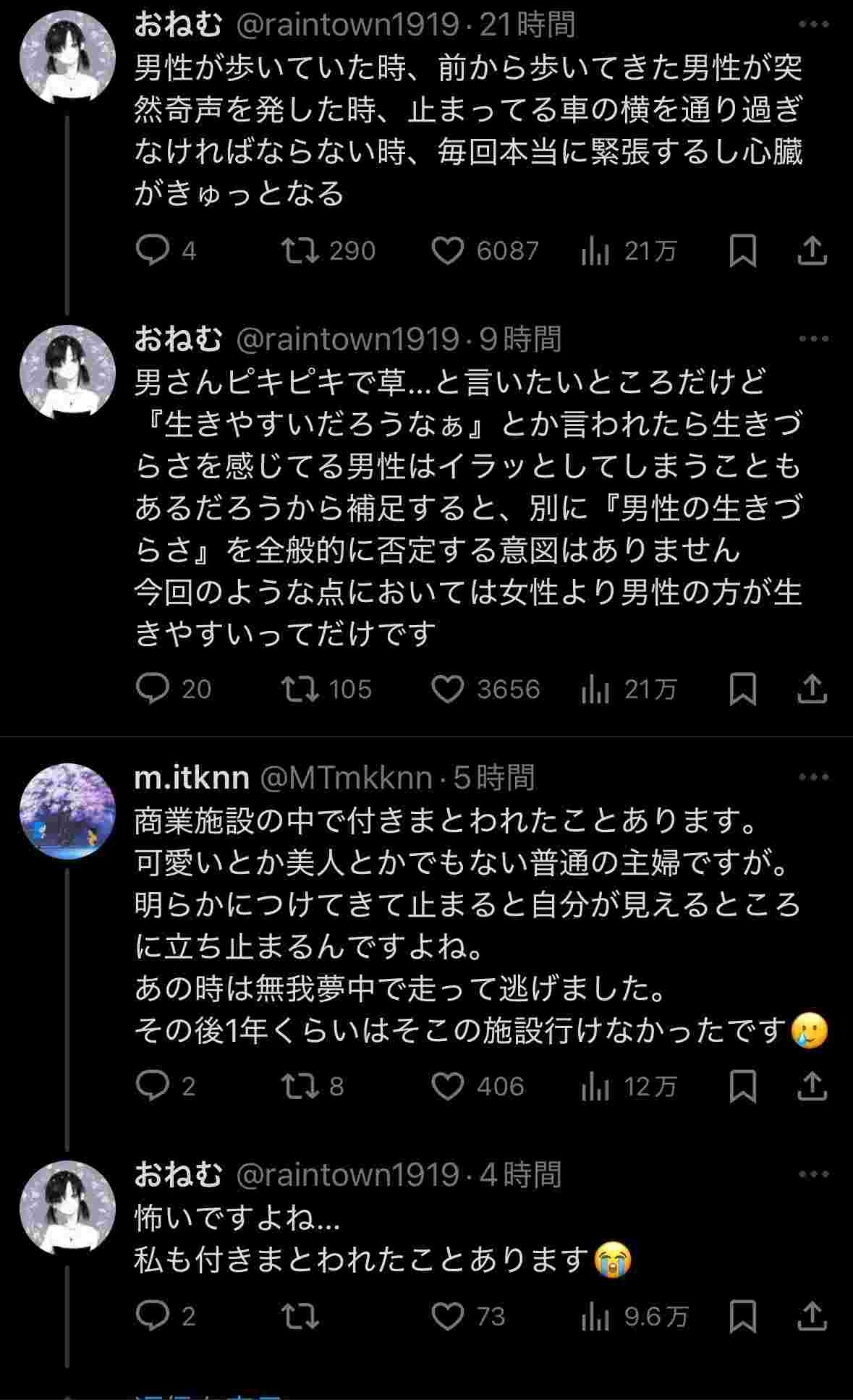Share m.itknn's reply
The height and width of the screenshot is (1400, 853).
[x=812, y=1086]
